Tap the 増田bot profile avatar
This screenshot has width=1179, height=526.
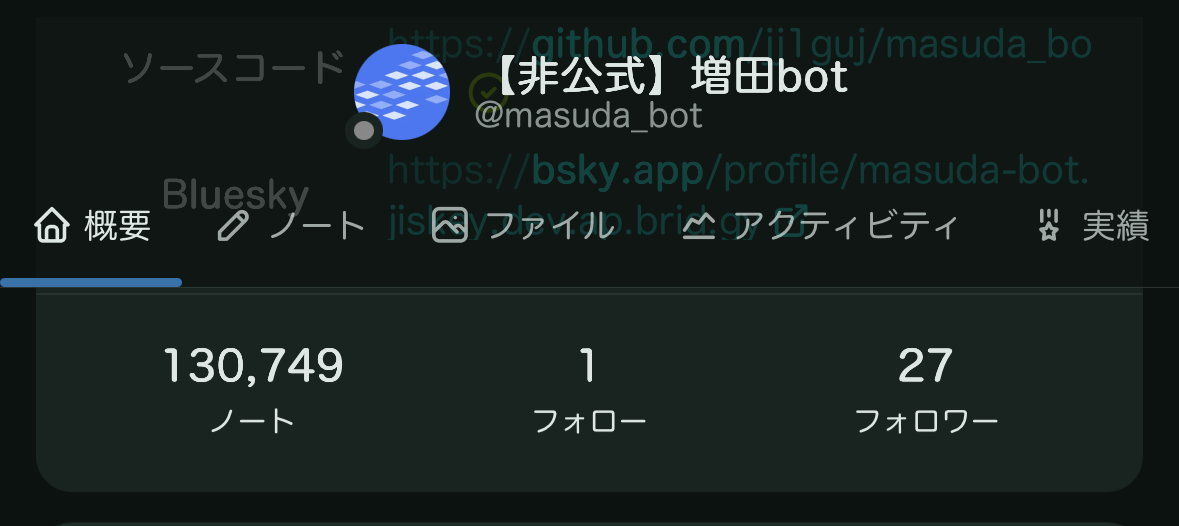coord(402,92)
